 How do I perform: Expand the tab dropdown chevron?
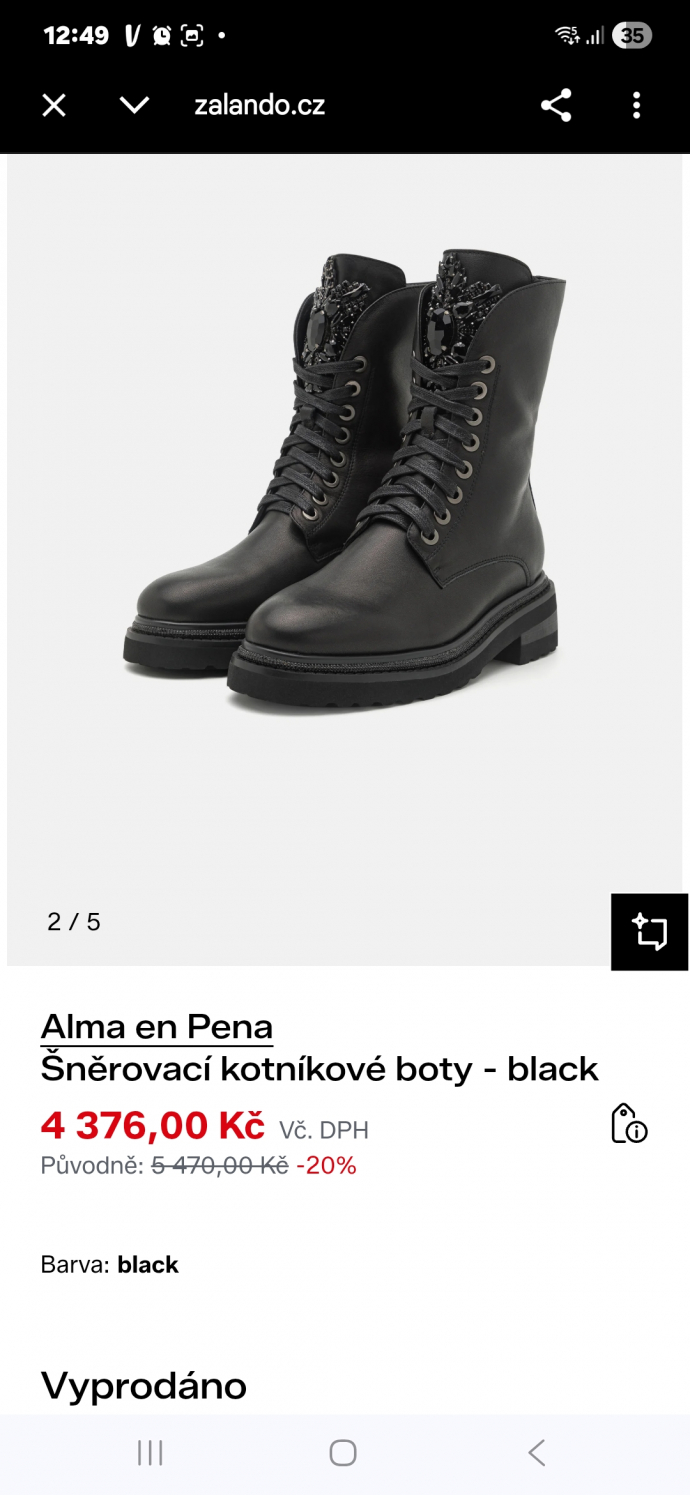[x=134, y=105]
